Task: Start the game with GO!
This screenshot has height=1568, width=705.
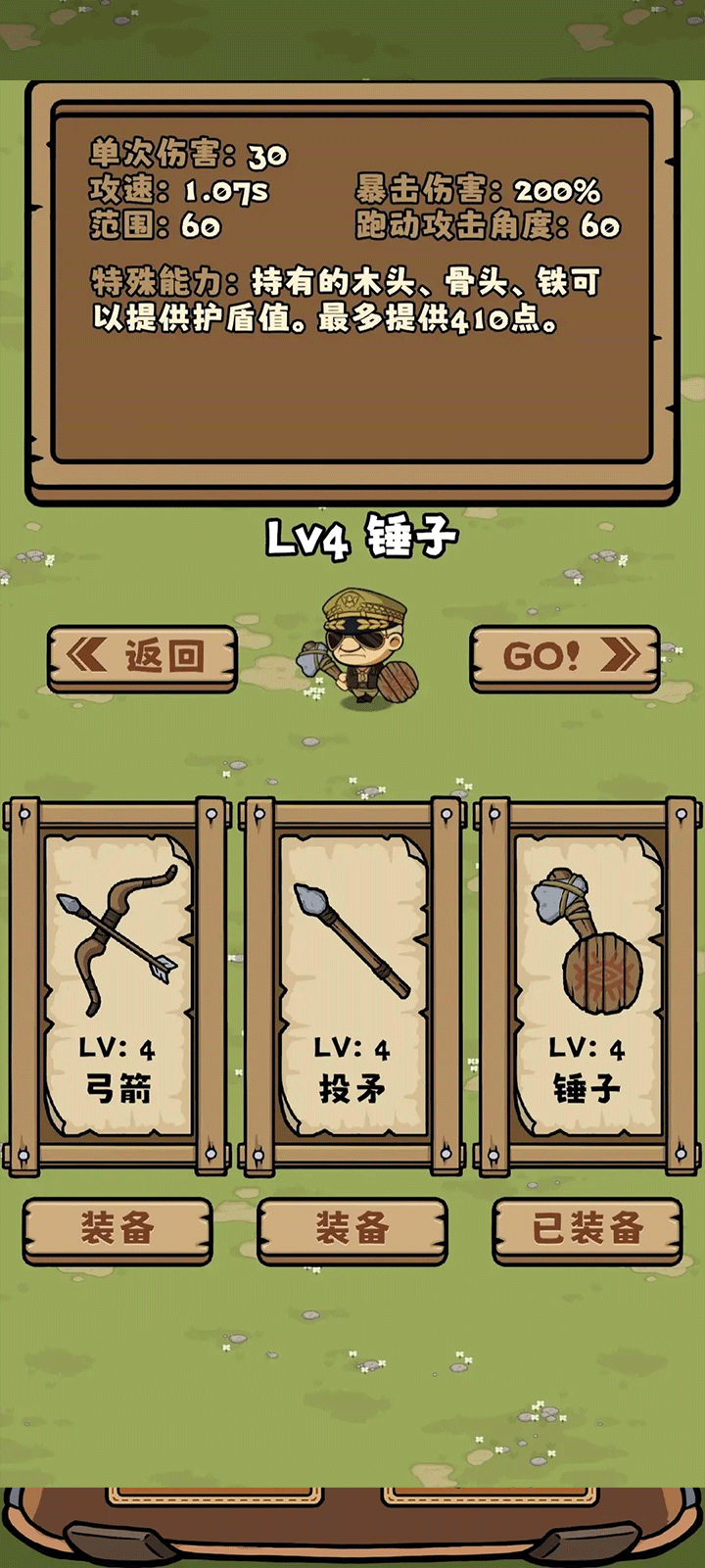Action: (x=565, y=657)
